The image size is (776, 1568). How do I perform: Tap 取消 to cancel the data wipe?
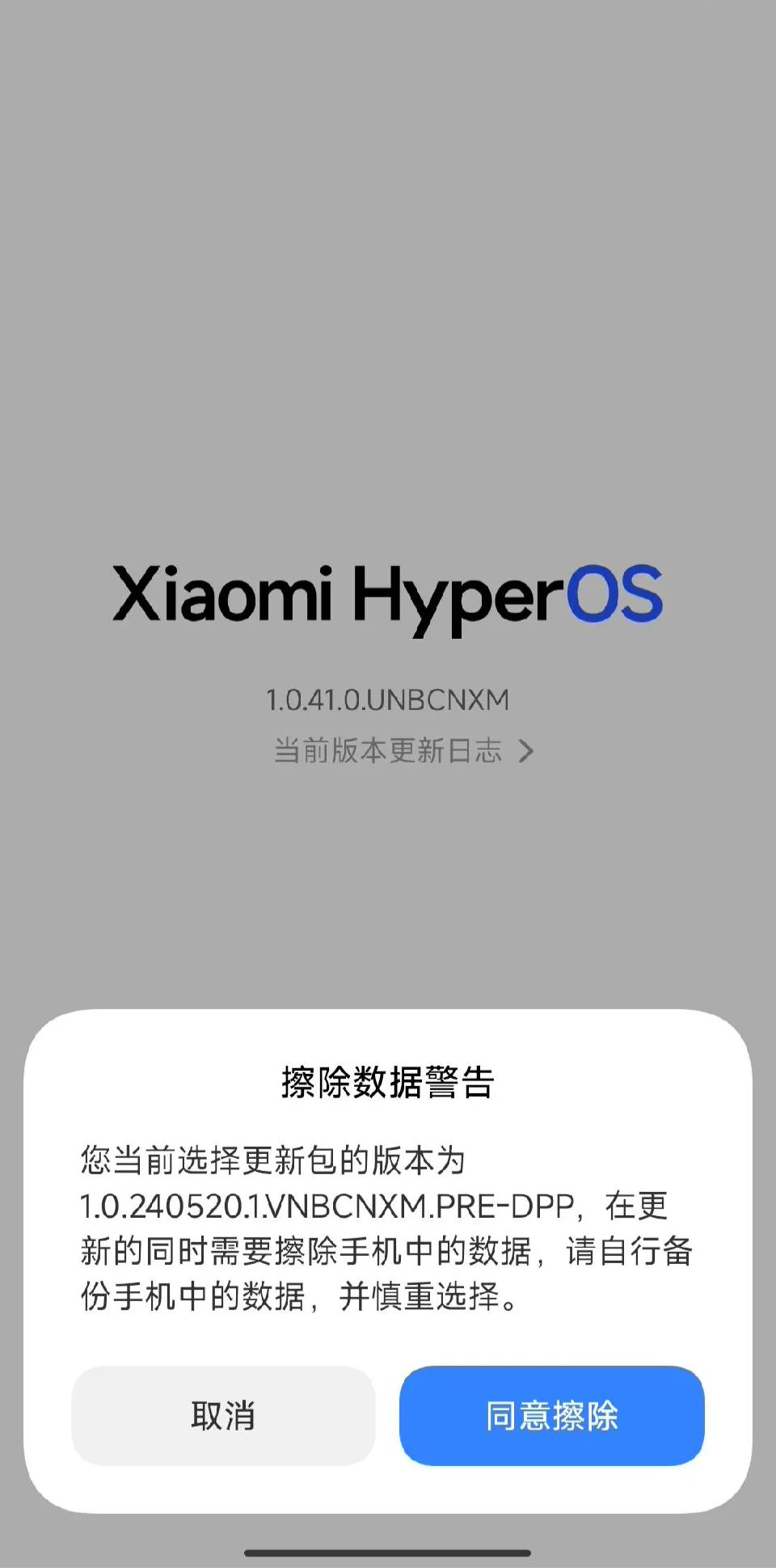click(223, 1415)
